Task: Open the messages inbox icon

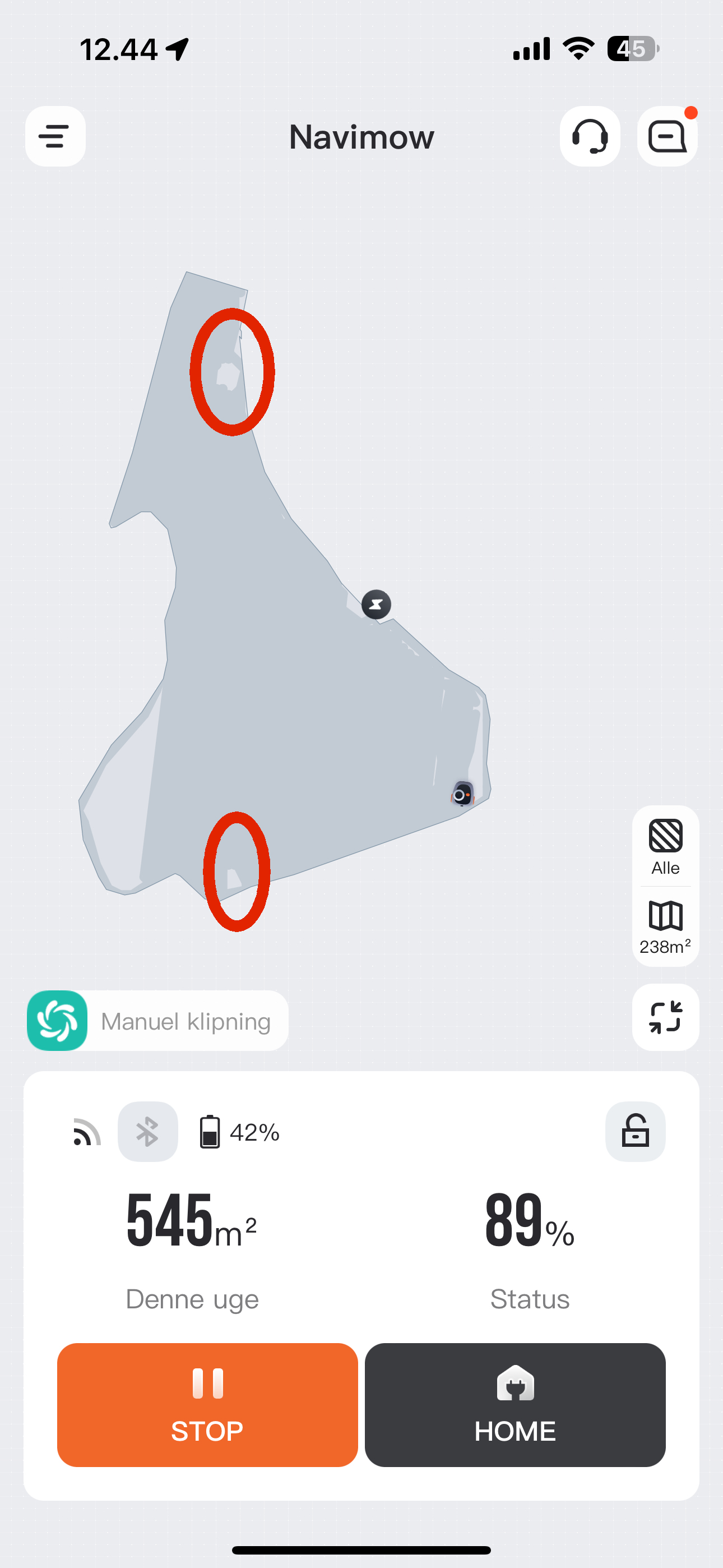Action: (x=667, y=136)
